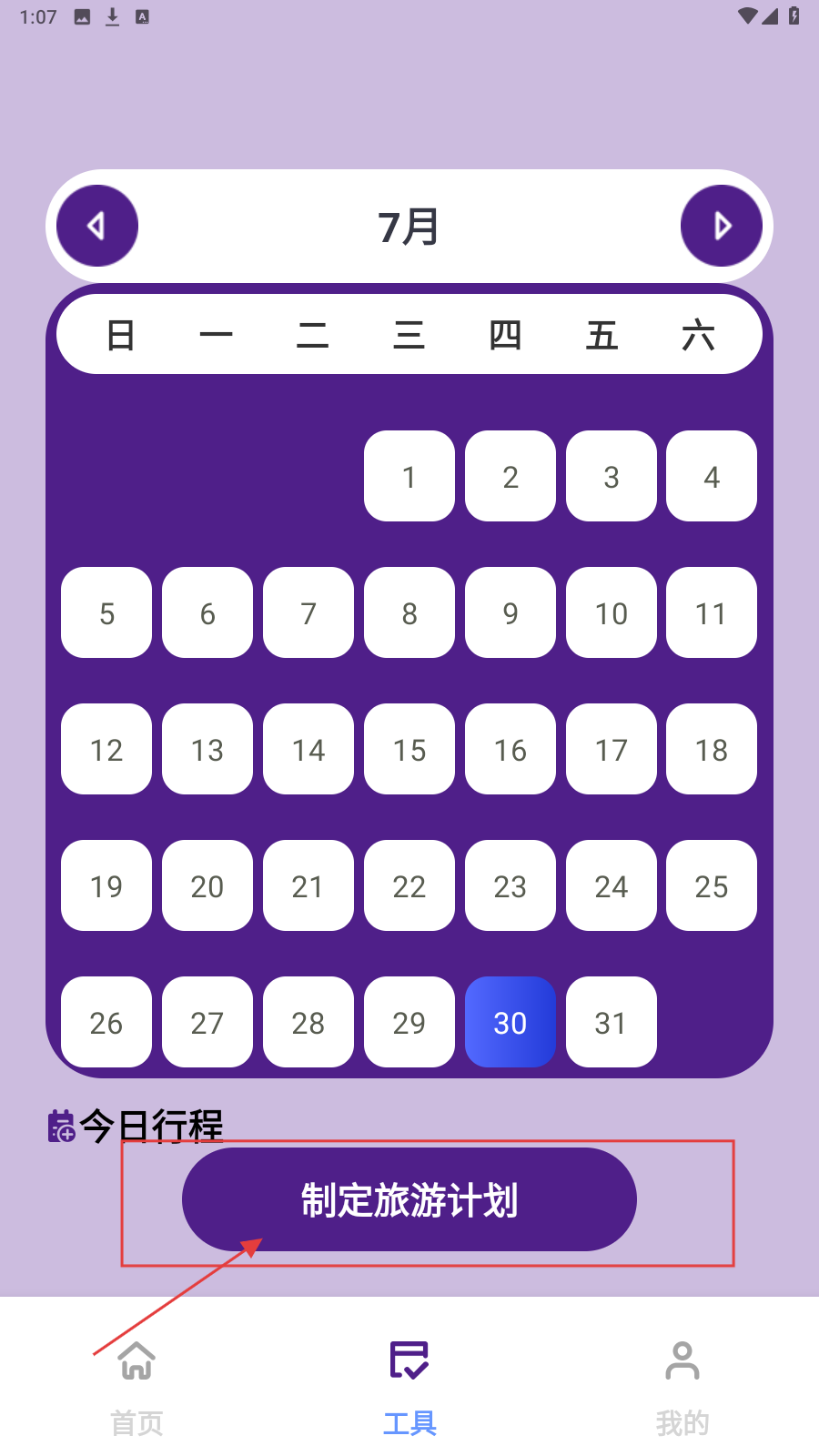This screenshot has height=1456, width=819.
Task: Tap day 10 in the calendar
Action: 612,612
